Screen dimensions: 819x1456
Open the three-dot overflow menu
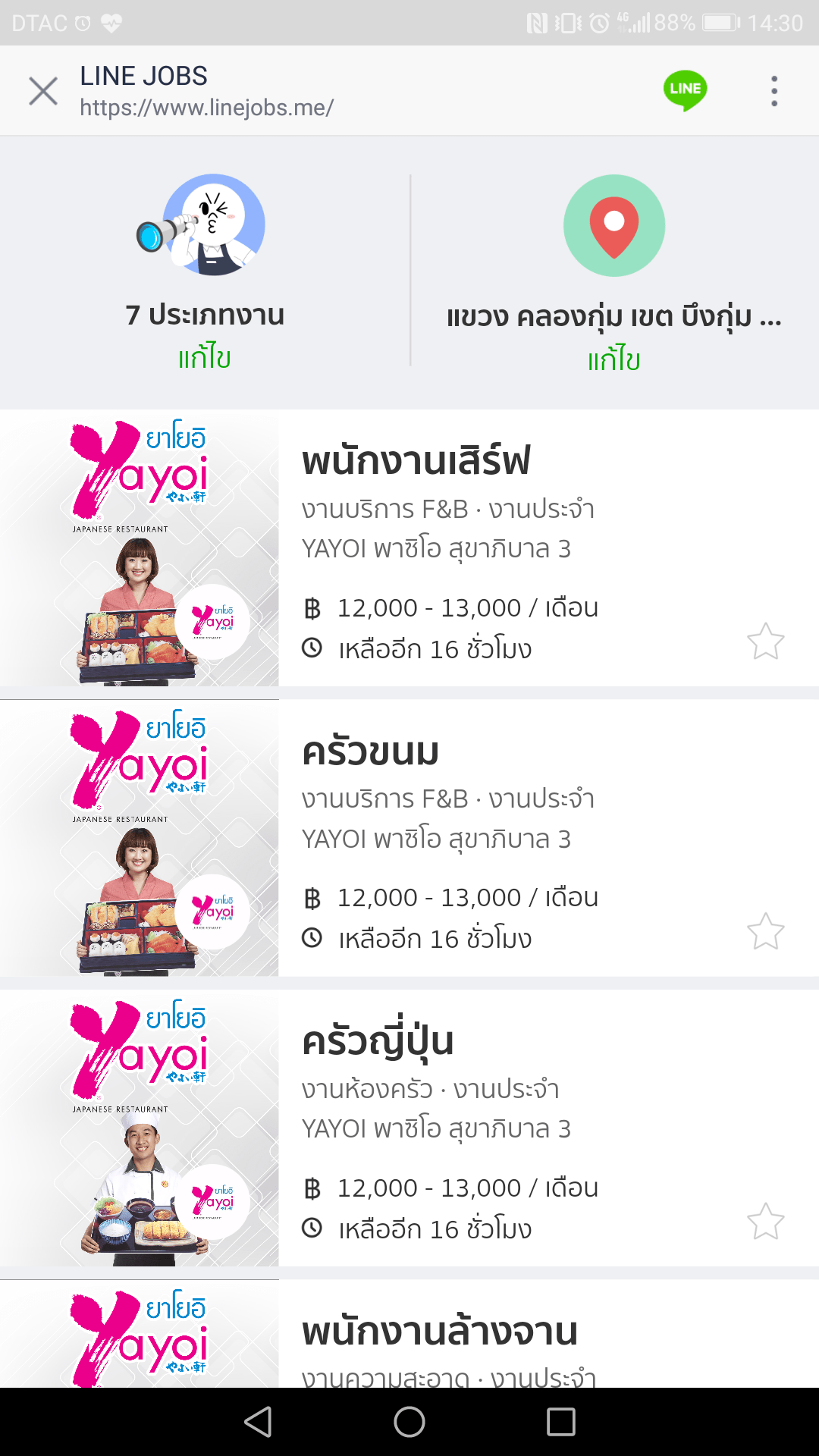click(x=773, y=91)
